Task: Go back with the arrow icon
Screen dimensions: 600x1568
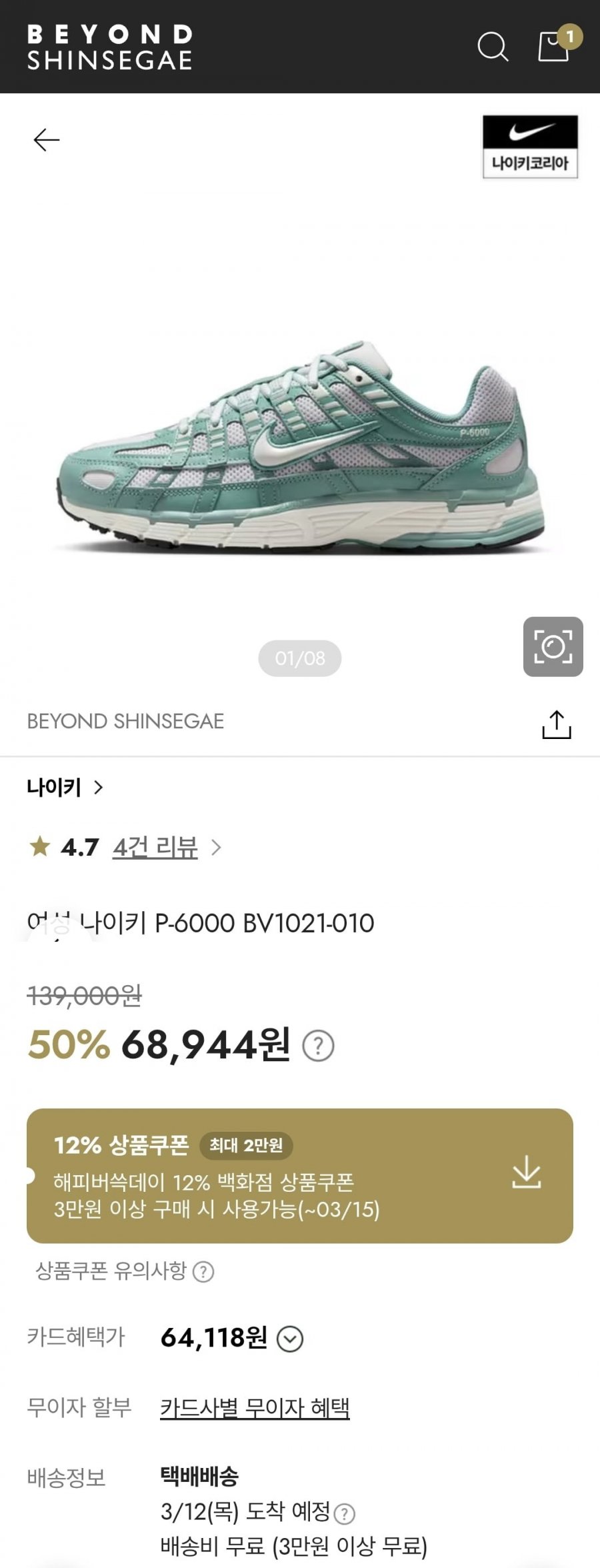Action: [47, 140]
